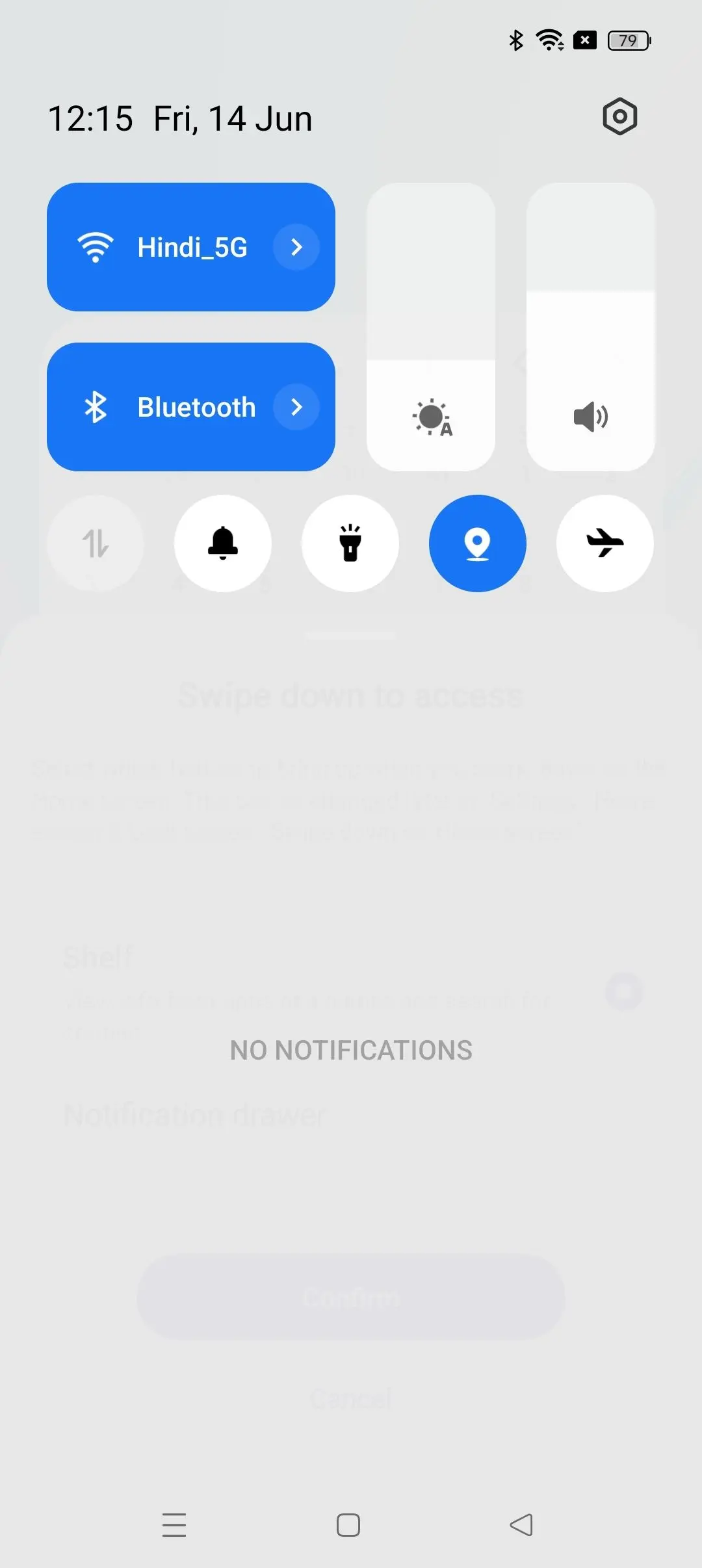702x1568 pixels.
Task: Open the ringtone bell sound mode
Action: 223,544
